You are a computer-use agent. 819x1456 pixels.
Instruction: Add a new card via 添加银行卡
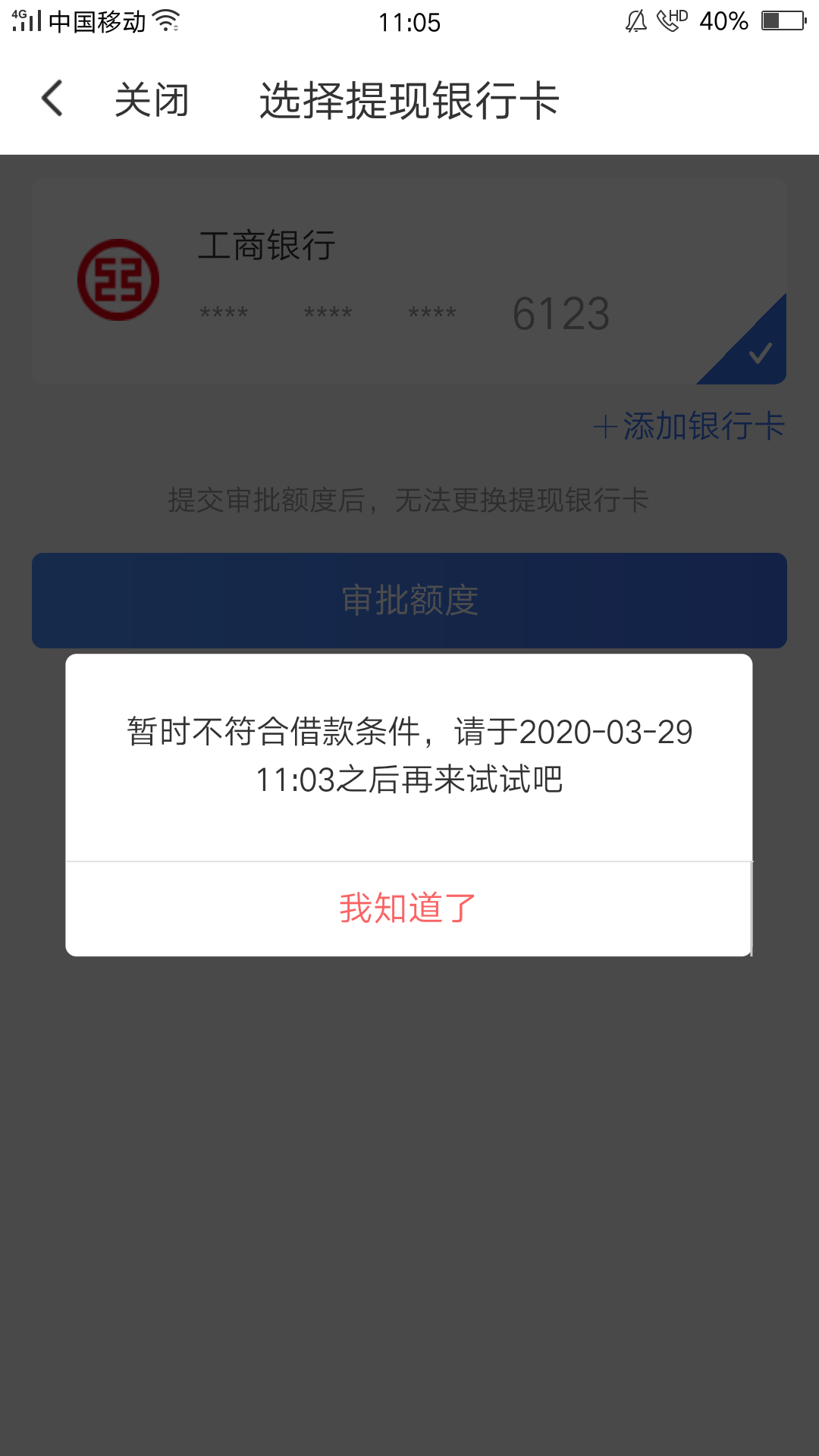click(689, 426)
